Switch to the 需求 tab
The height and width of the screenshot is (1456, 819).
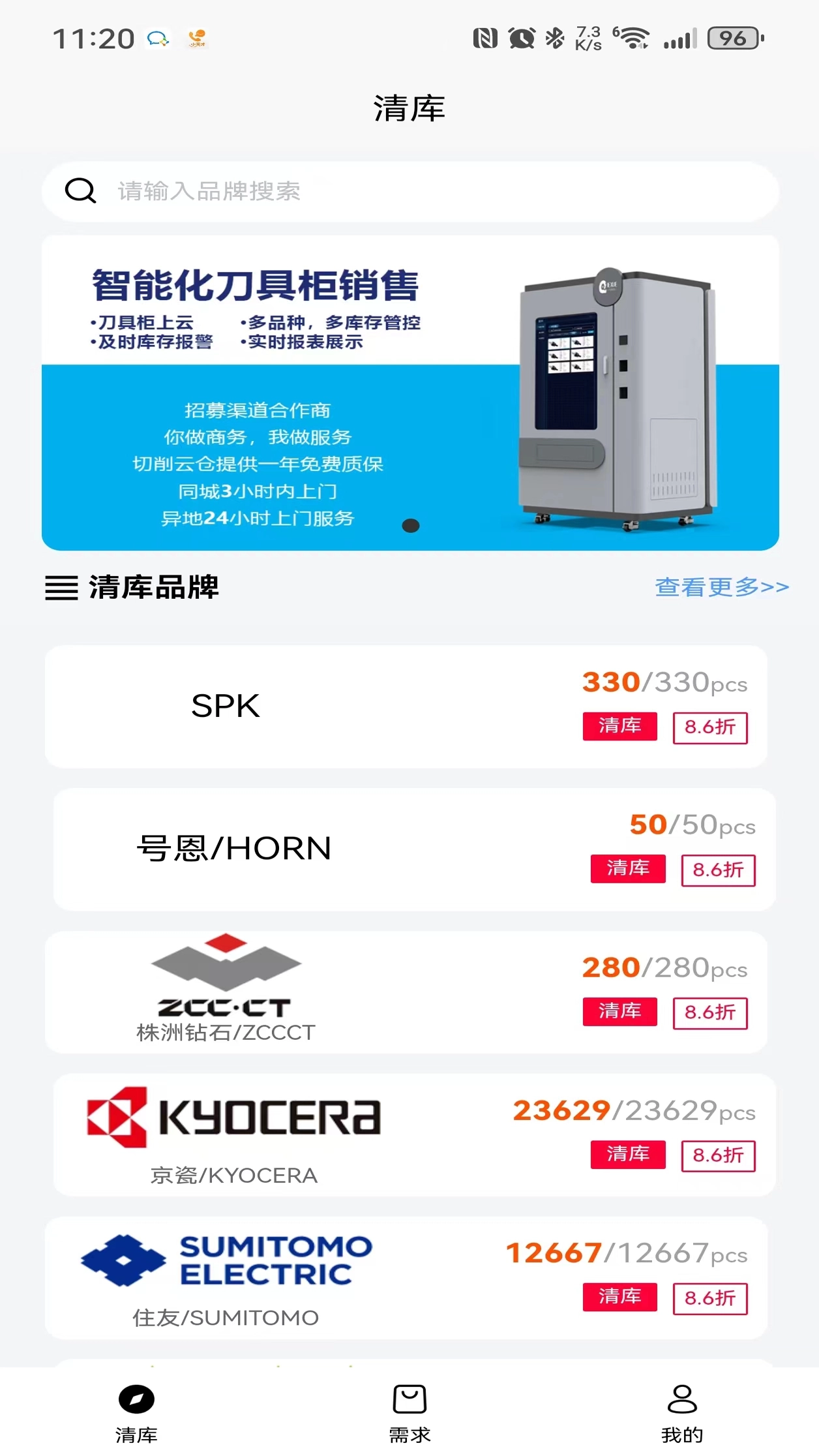tap(410, 1413)
